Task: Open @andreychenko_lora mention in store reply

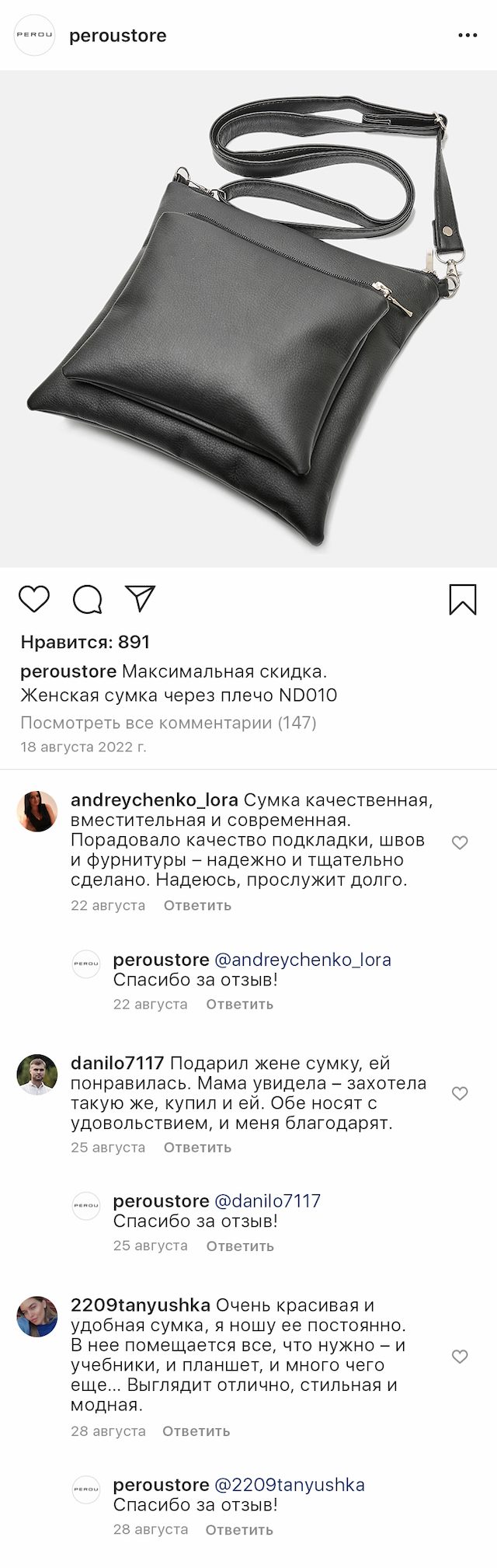Action: coord(302,960)
